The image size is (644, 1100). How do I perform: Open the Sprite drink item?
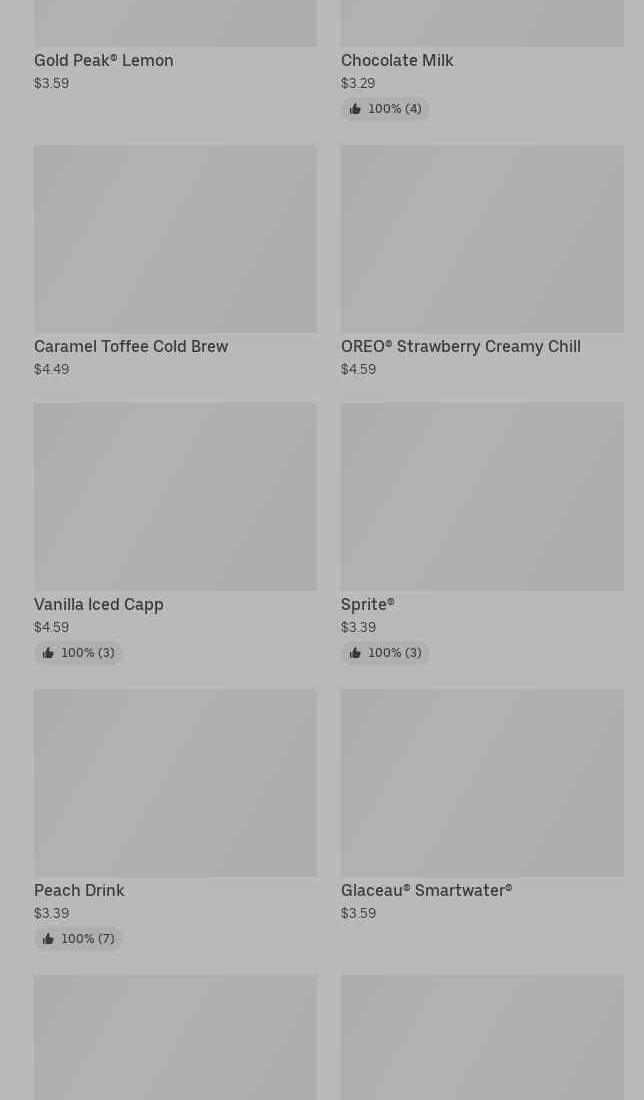click(x=482, y=533)
